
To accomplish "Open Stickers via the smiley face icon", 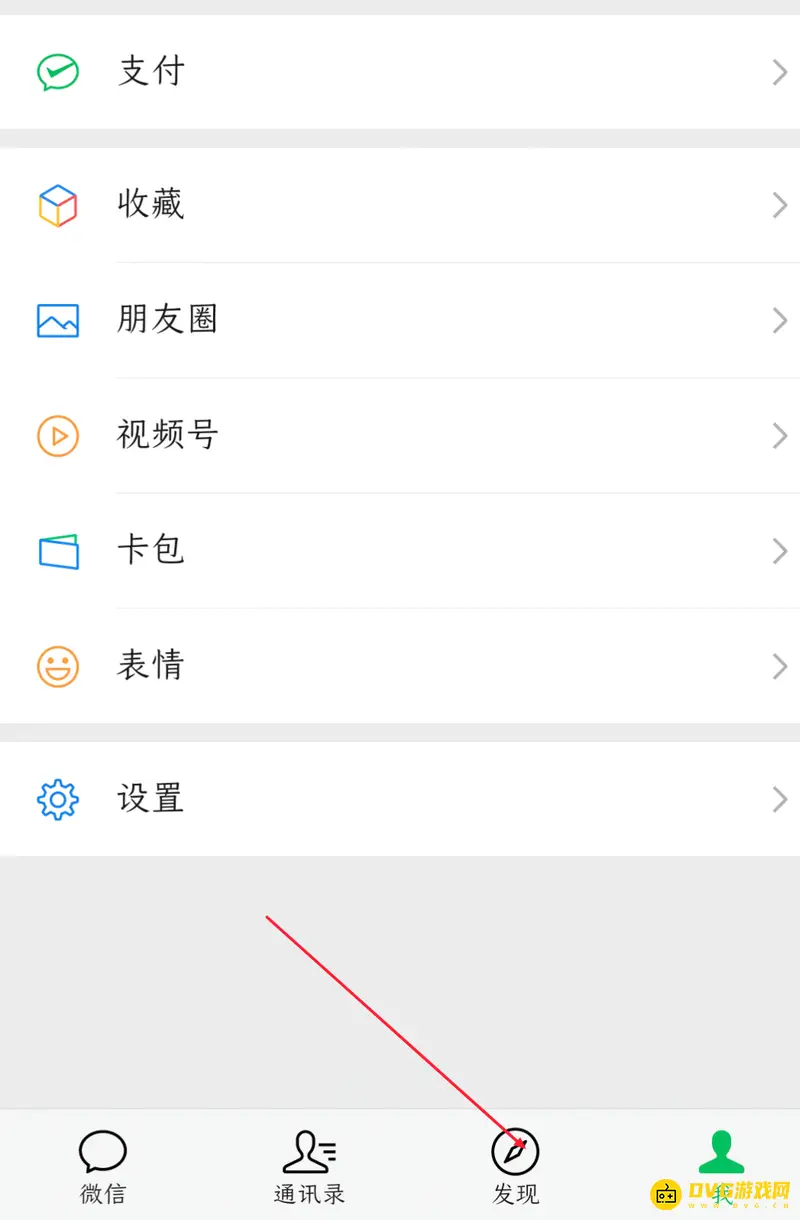I will pyautogui.click(x=58, y=666).
